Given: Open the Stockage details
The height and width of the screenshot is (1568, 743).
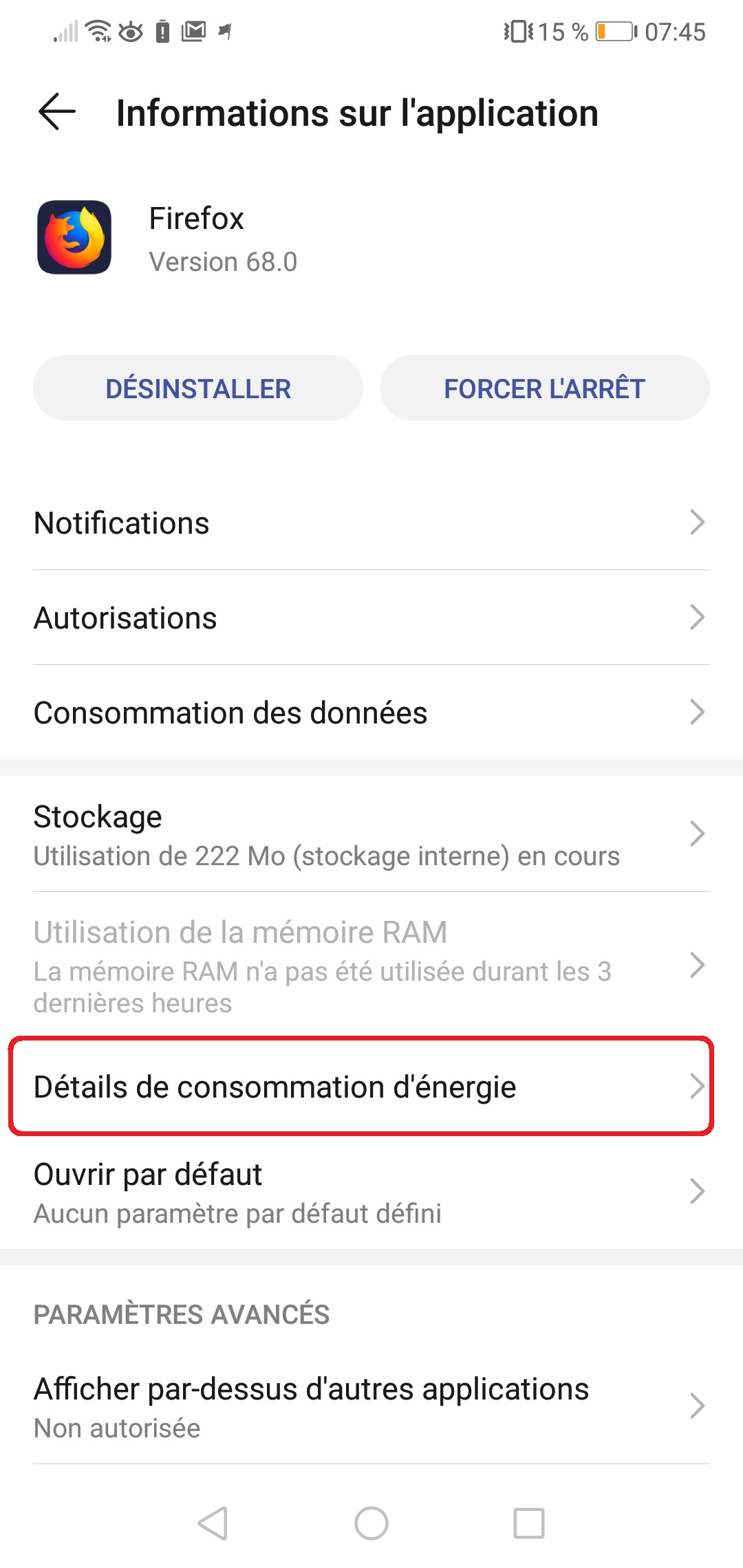Looking at the screenshot, I should tap(371, 835).
